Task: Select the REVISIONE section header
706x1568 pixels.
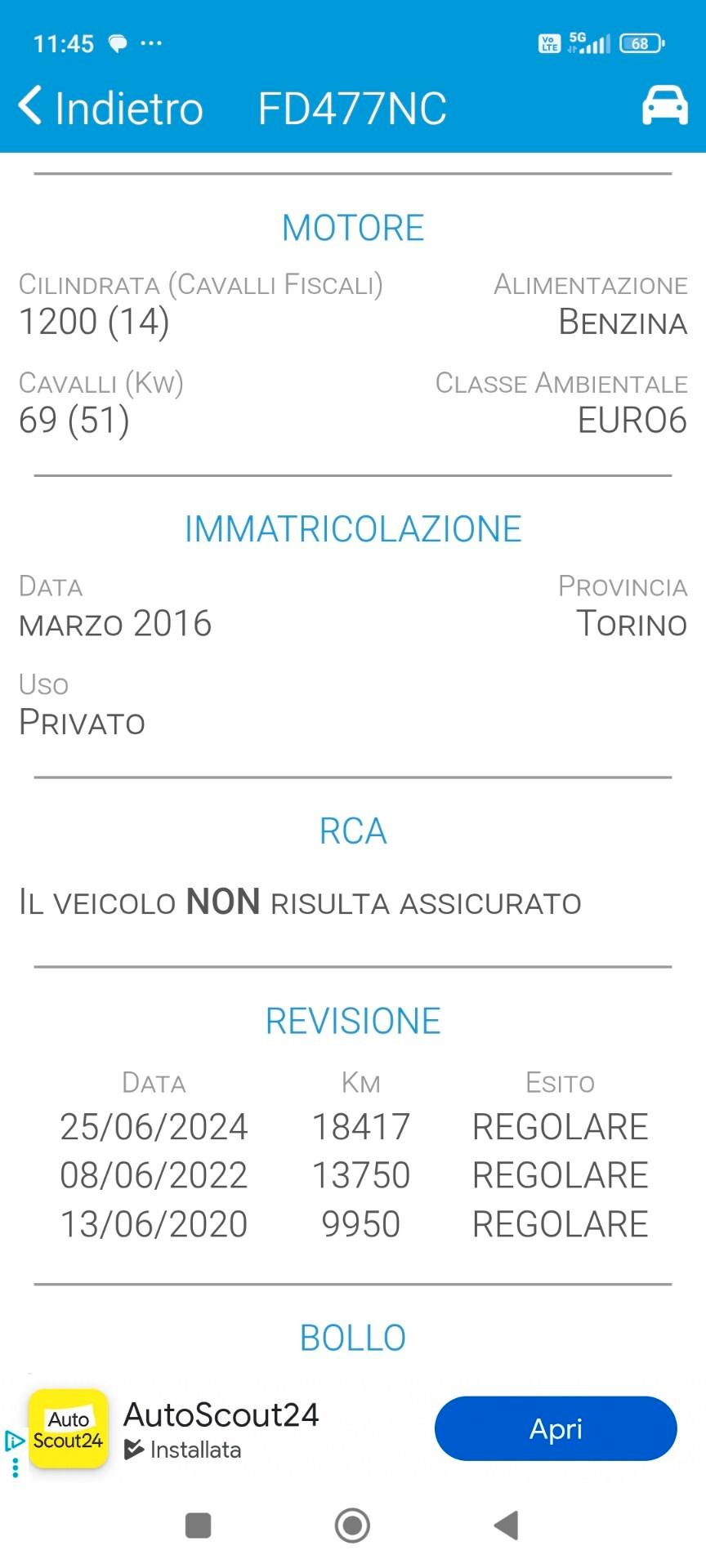Action: click(353, 1019)
